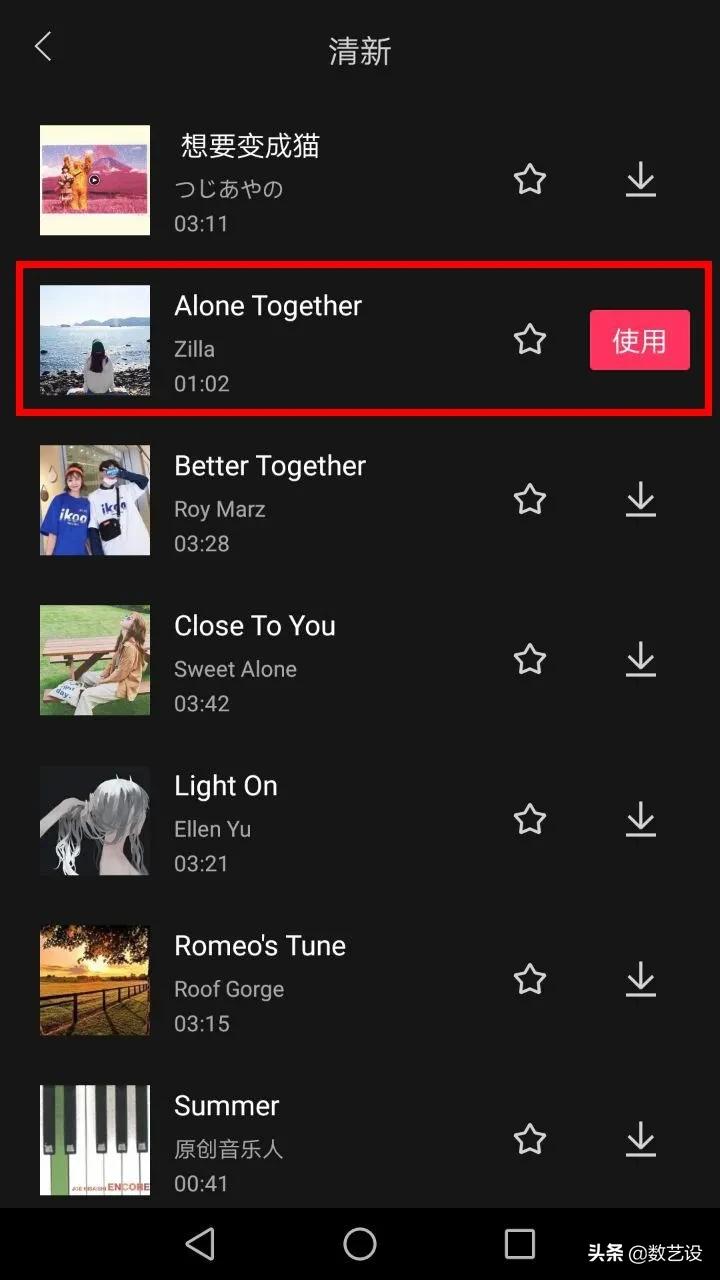The height and width of the screenshot is (1280, 720).
Task: Download Romeo's Tune by Roof Gorge
Action: point(640,979)
